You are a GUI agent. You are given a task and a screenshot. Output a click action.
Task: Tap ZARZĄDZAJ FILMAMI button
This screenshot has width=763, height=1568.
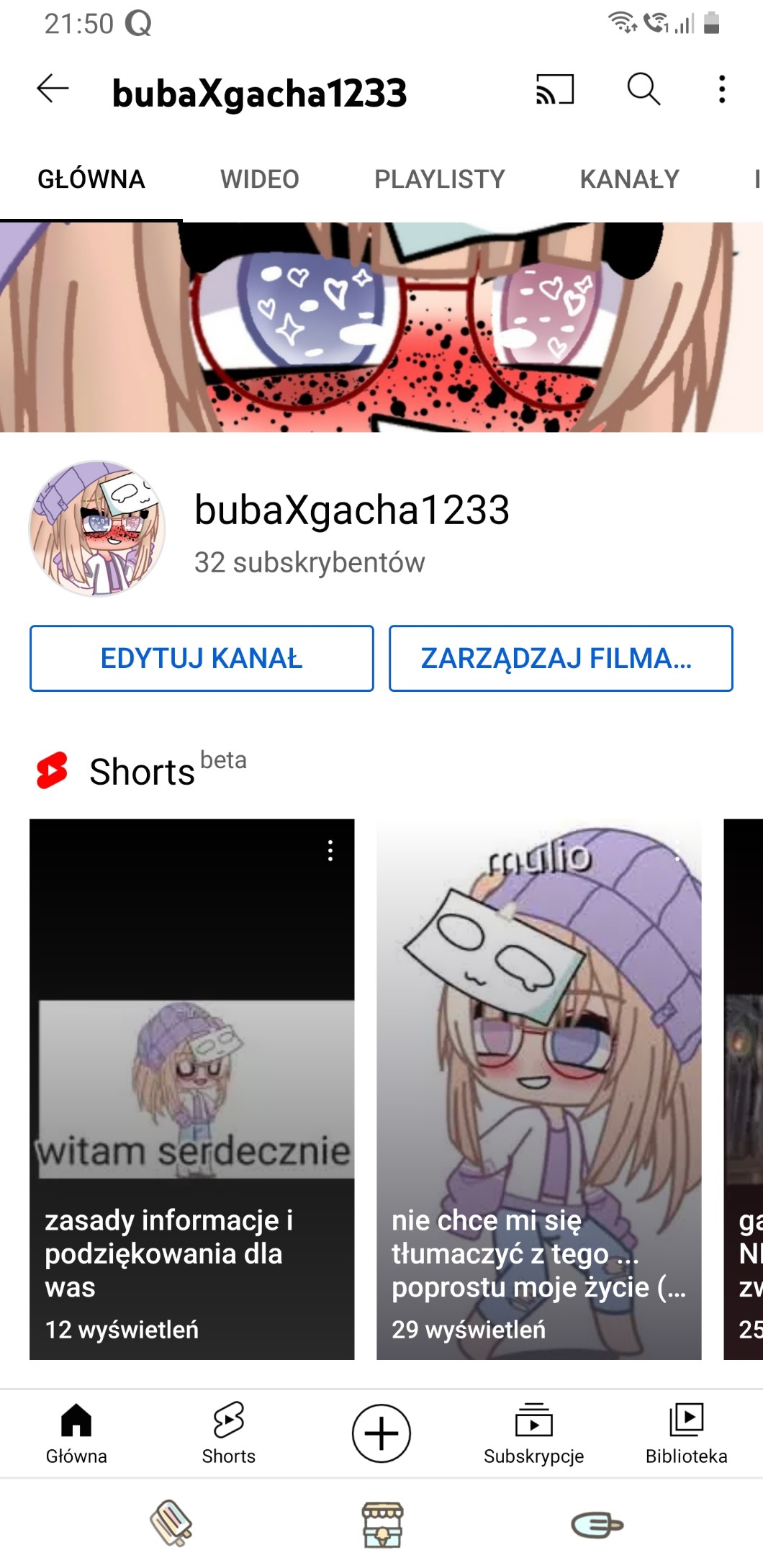561,659
